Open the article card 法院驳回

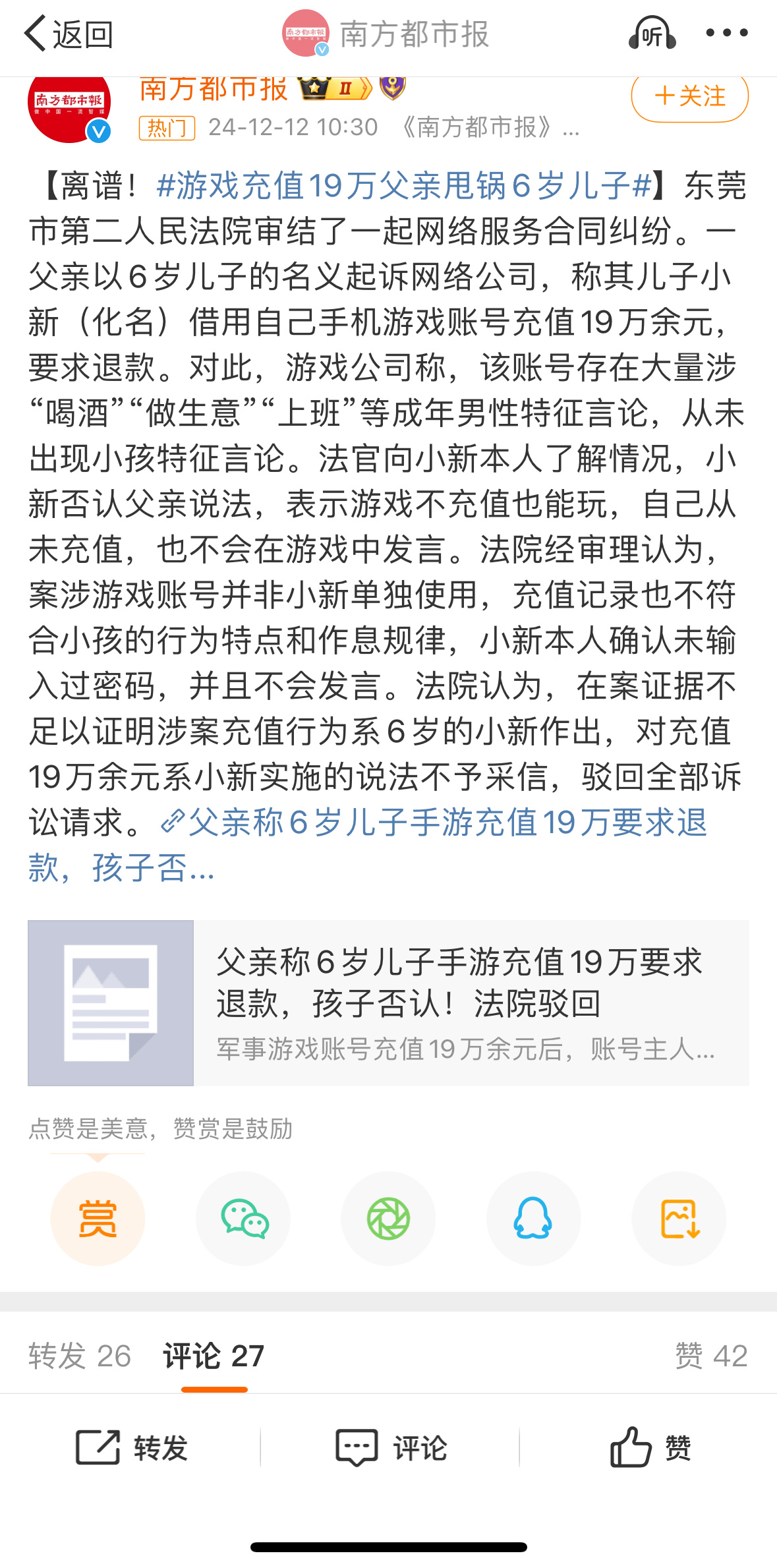[388, 1002]
